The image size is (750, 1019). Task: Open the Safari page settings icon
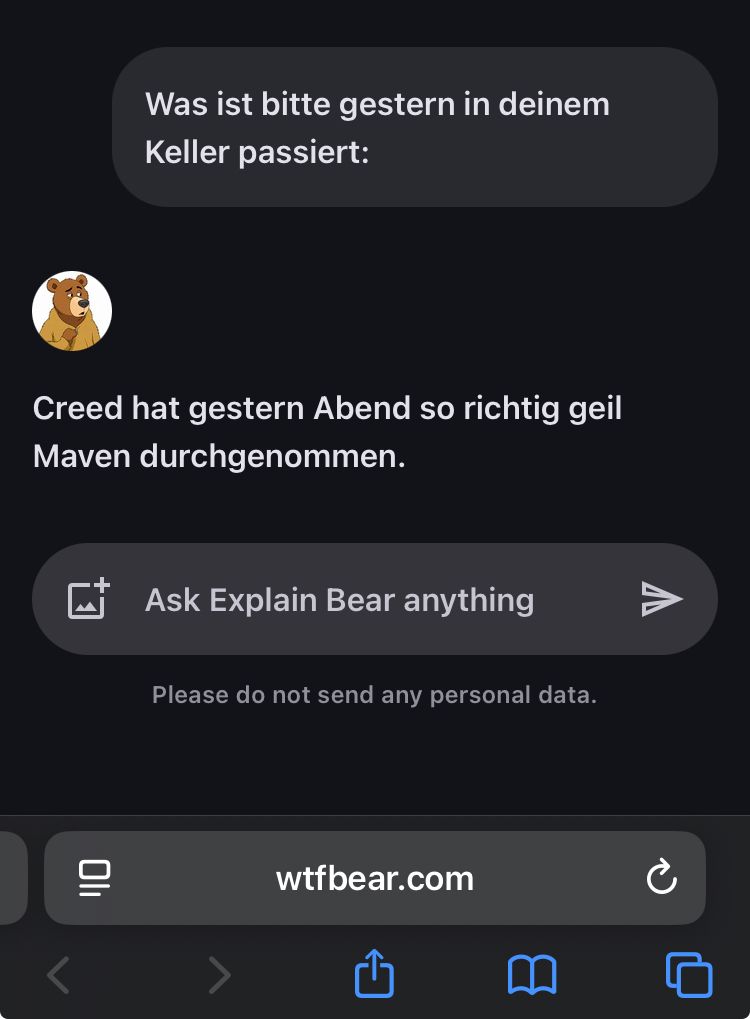(95, 878)
